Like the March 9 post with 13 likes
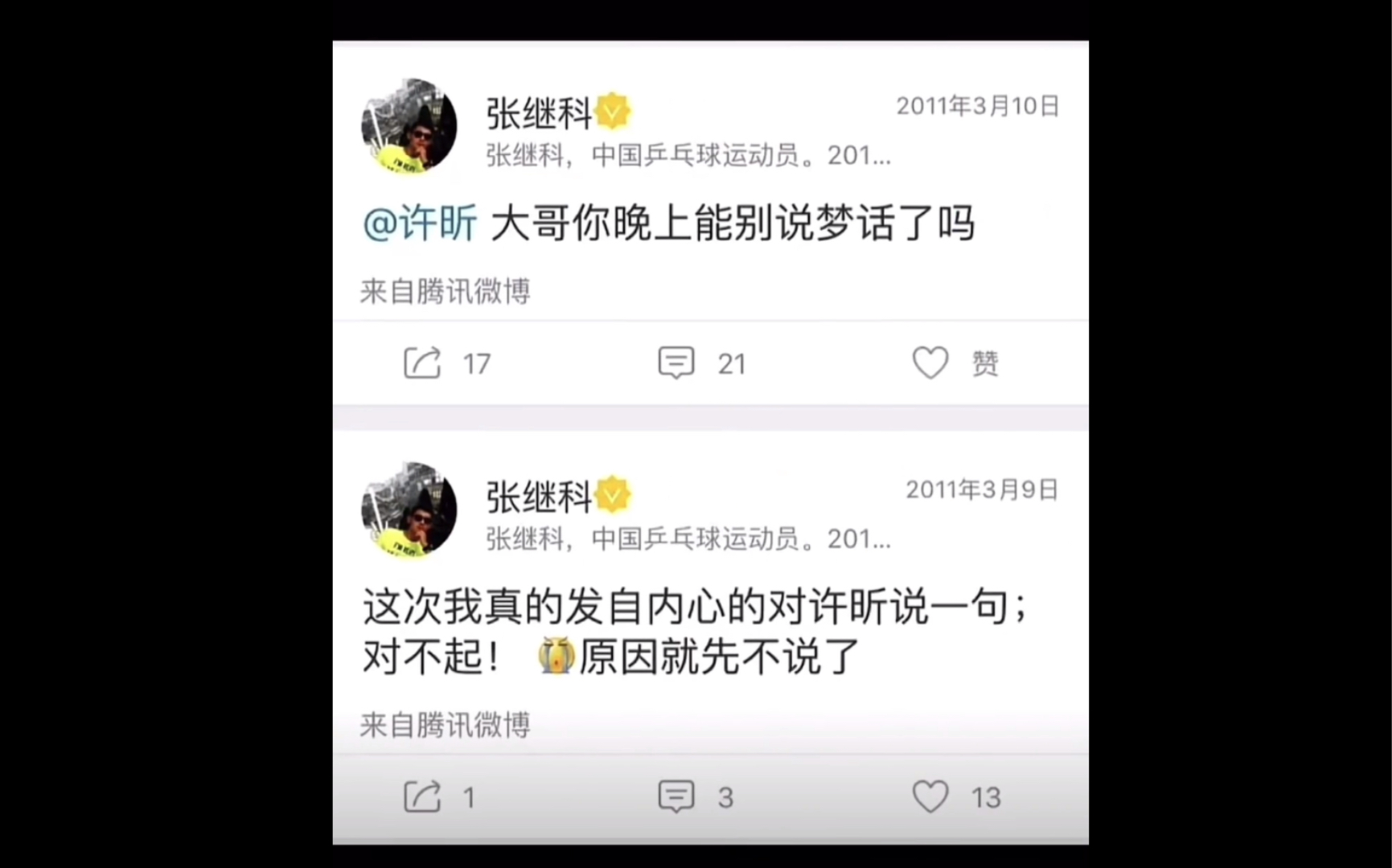1392x868 pixels. coord(930,796)
